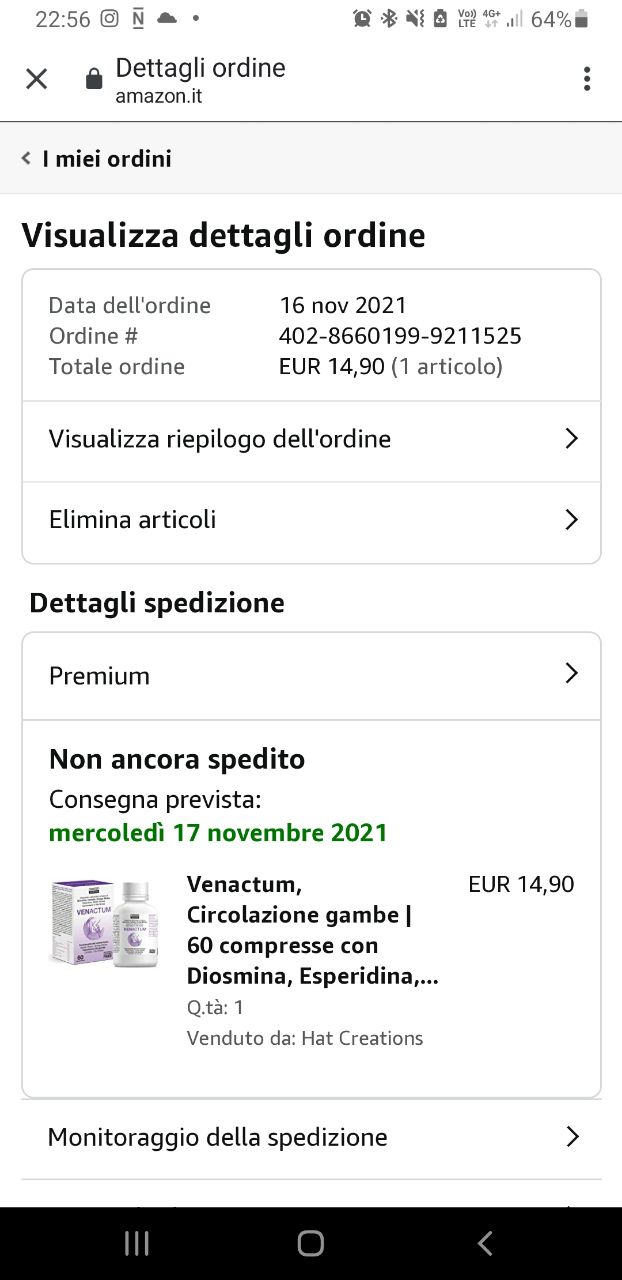
Task: Close the Amazon browser tab
Action: click(x=36, y=79)
